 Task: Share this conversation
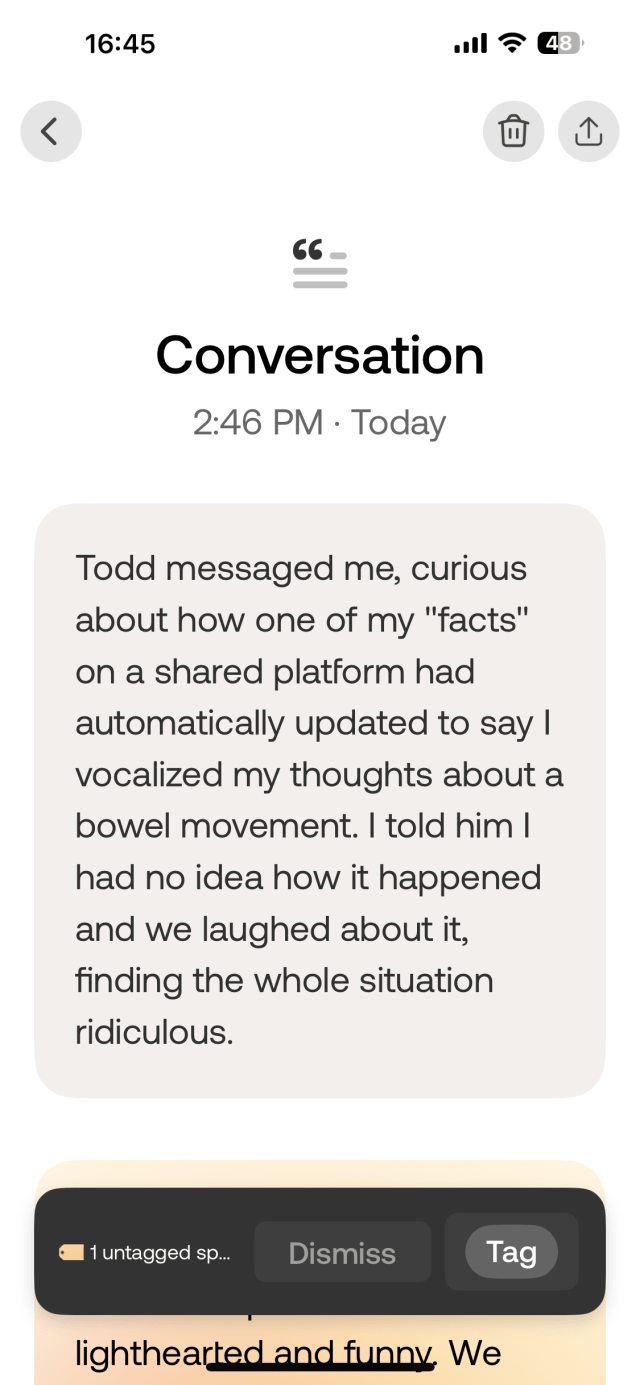[589, 131]
